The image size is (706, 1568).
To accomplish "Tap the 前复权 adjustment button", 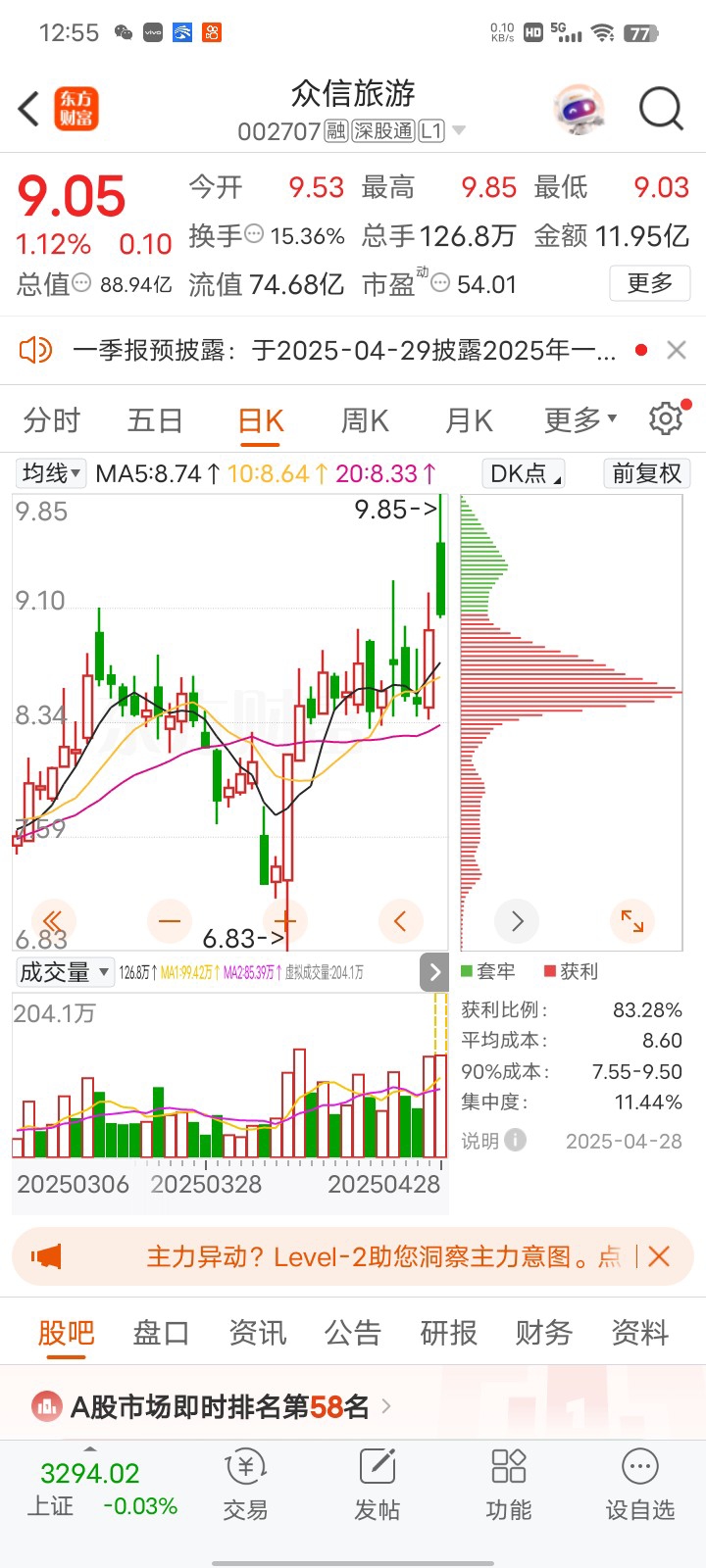I will point(646,473).
